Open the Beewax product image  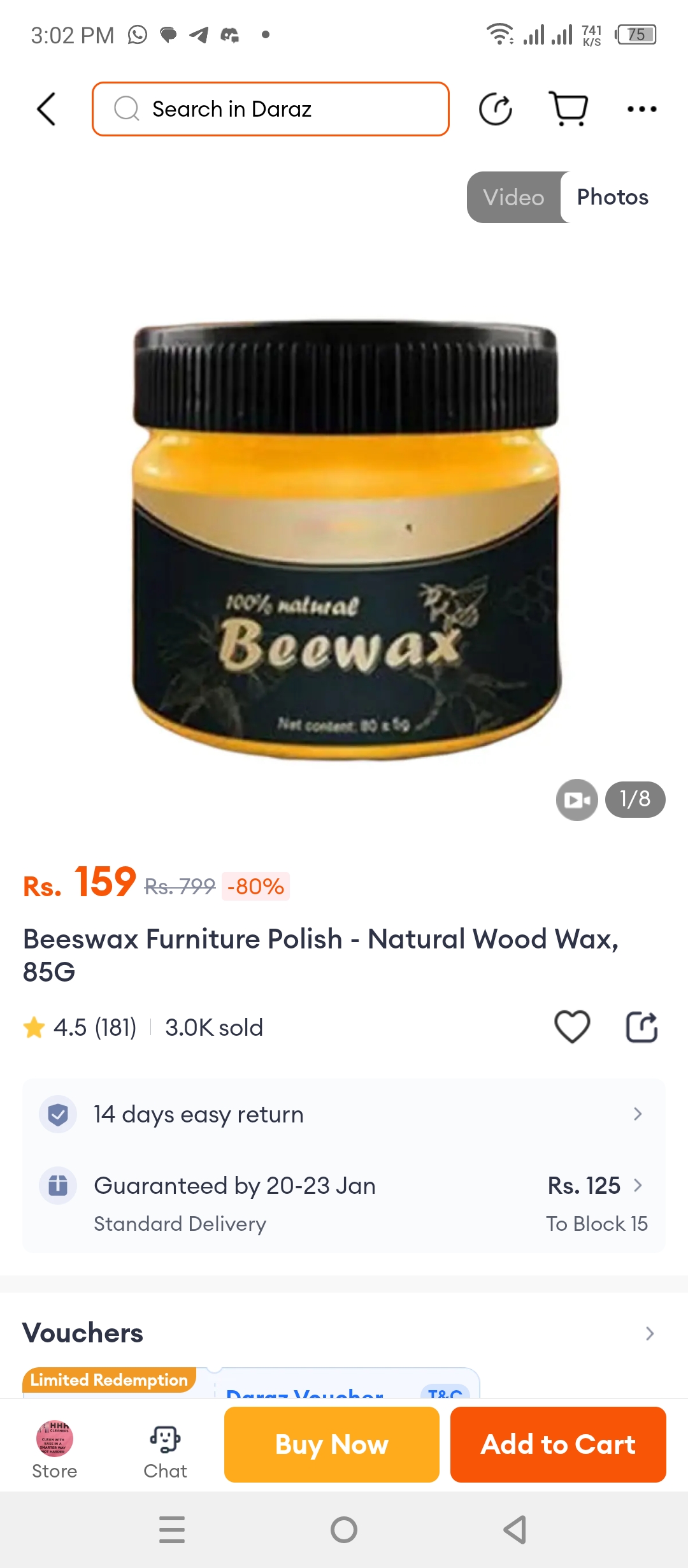coord(344,542)
